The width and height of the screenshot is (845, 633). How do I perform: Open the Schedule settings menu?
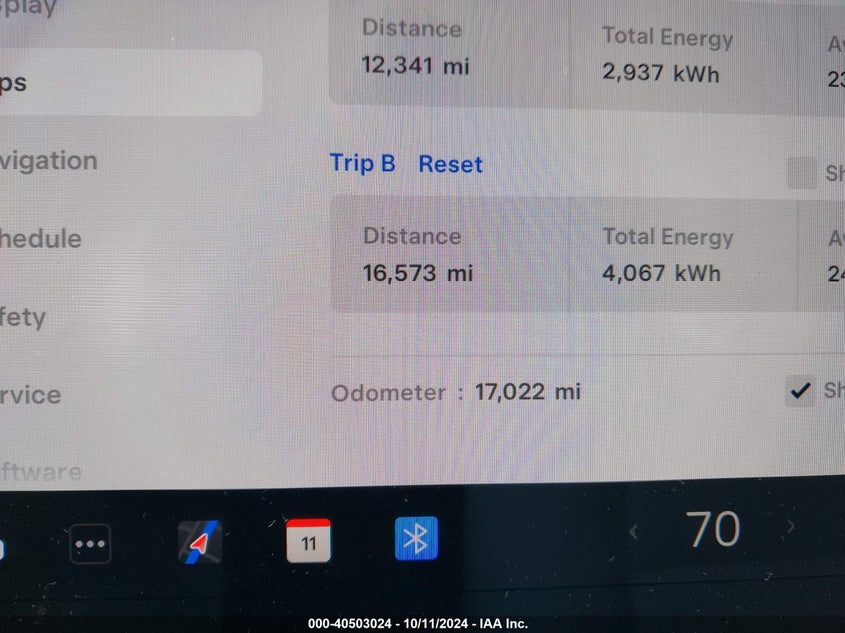click(x=42, y=239)
